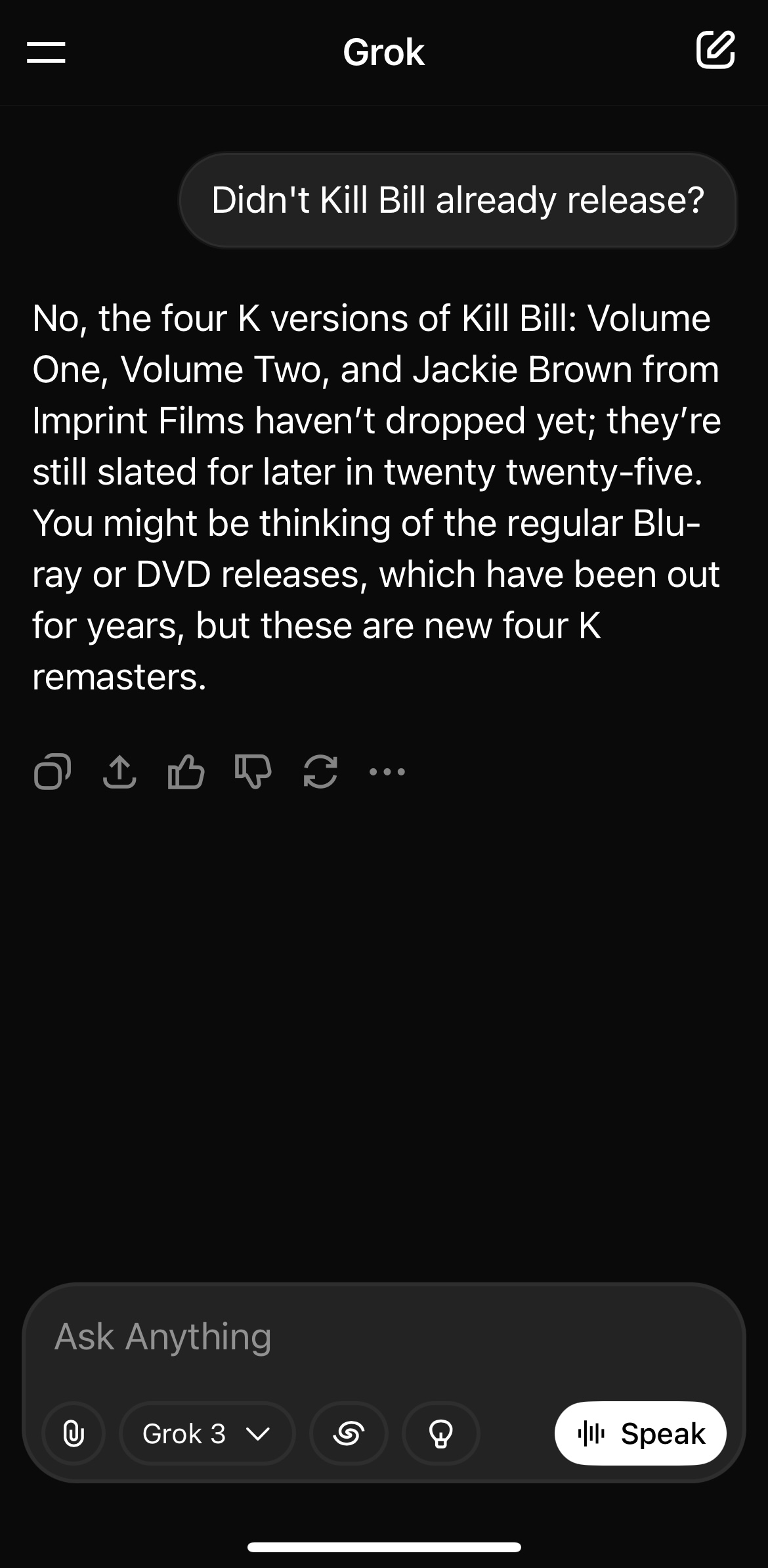Like the response with thumbs up
This screenshot has width=768, height=1568.
[x=186, y=772]
